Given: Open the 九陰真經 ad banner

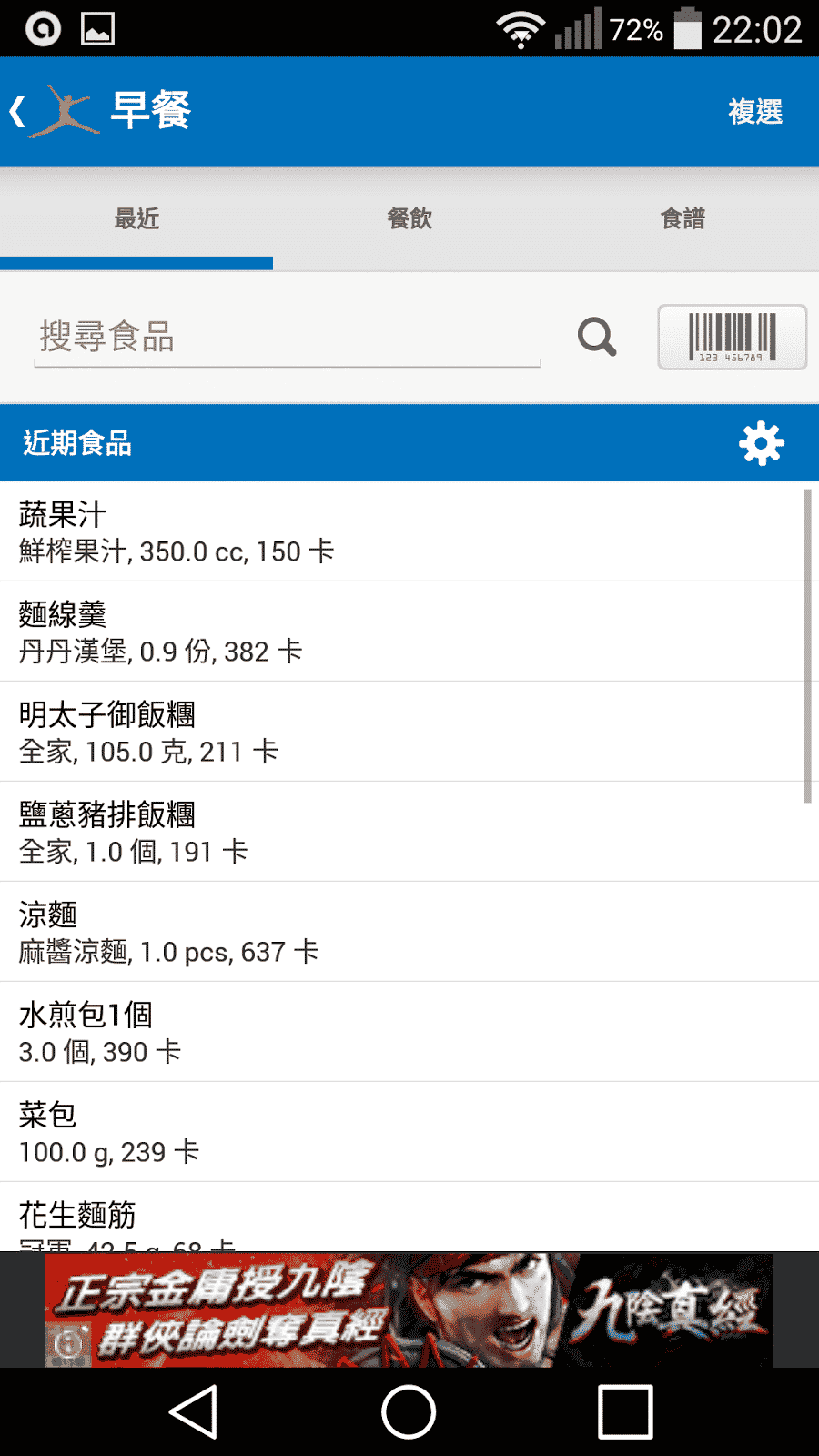Looking at the screenshot, I should pyautogui.click(x=409, y=1309).
